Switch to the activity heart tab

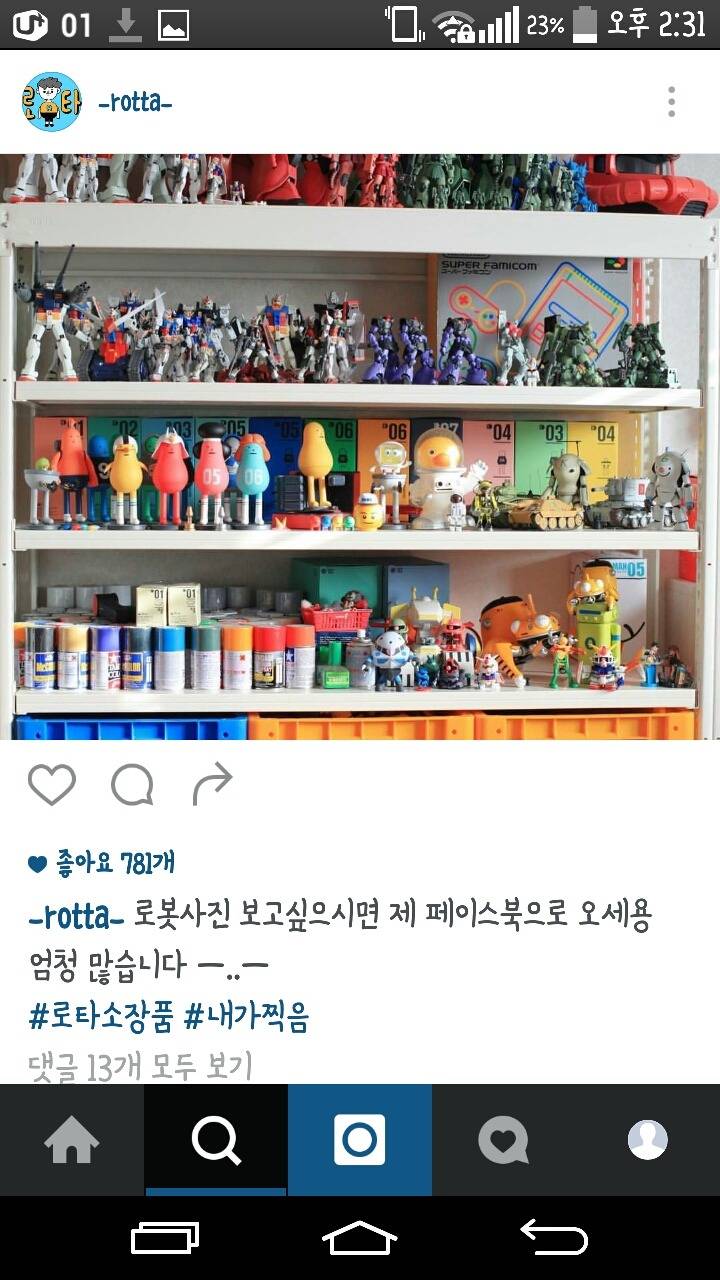pyautogui.click(x=503, y=1140)
